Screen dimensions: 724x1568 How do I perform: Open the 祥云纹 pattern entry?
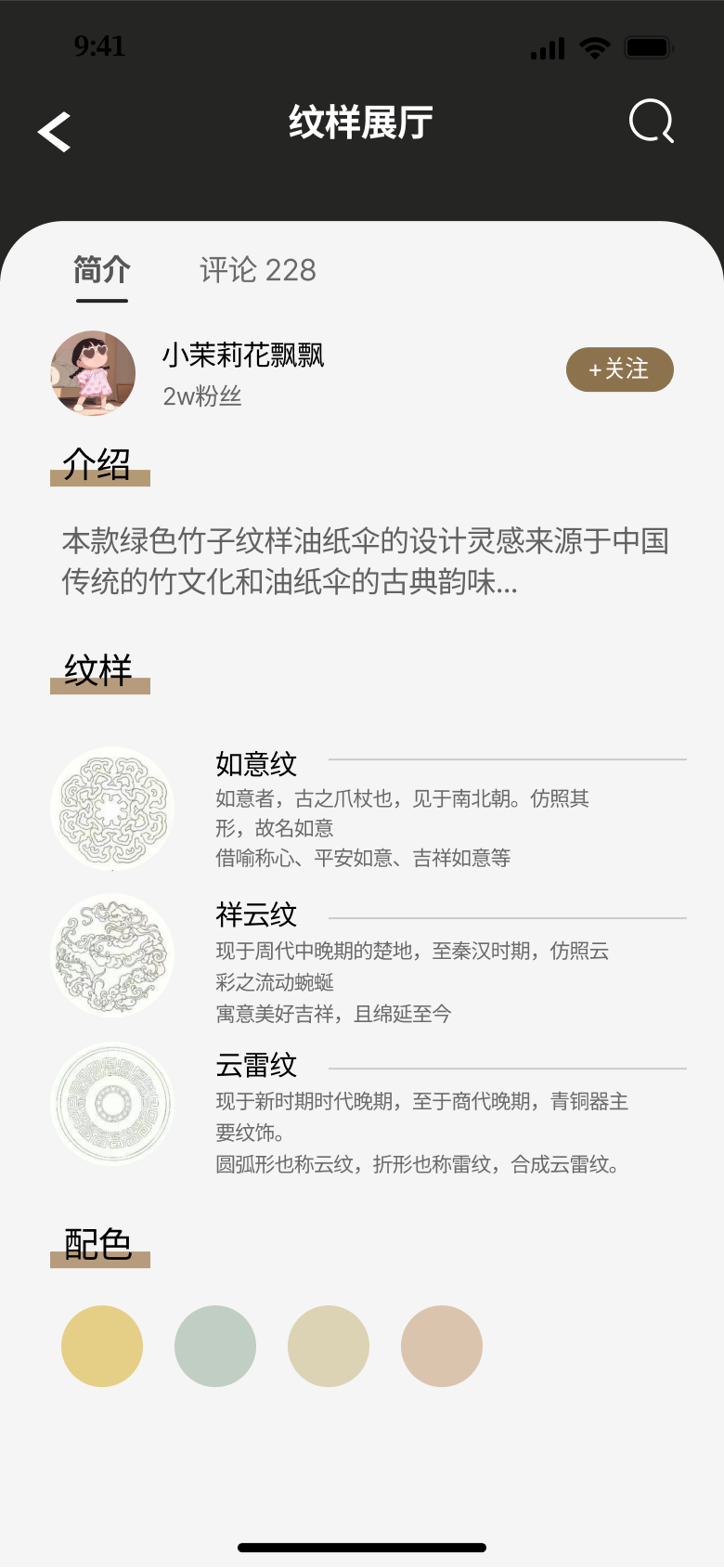[256, 914]
